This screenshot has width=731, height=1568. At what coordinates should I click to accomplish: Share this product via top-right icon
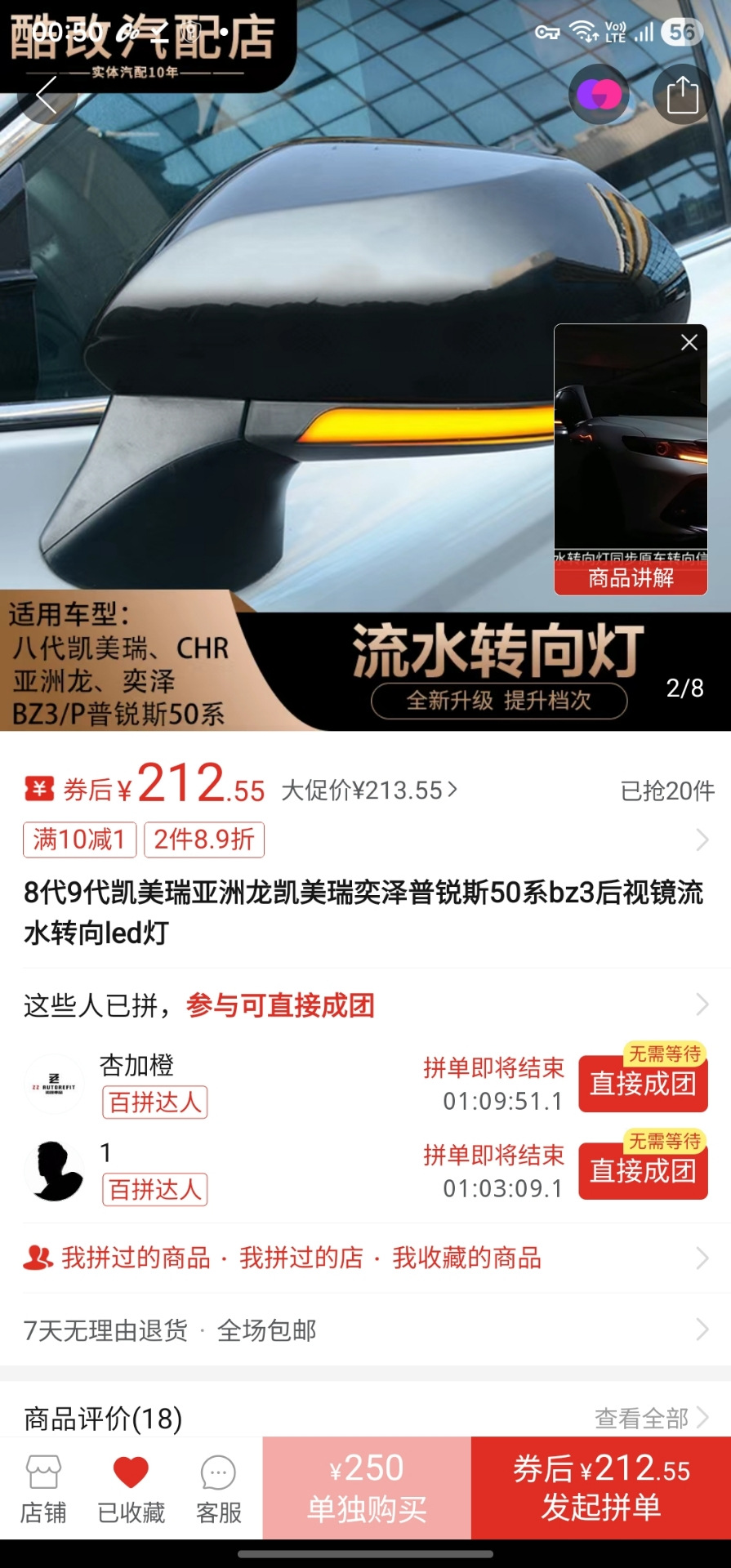pos(682,95)
